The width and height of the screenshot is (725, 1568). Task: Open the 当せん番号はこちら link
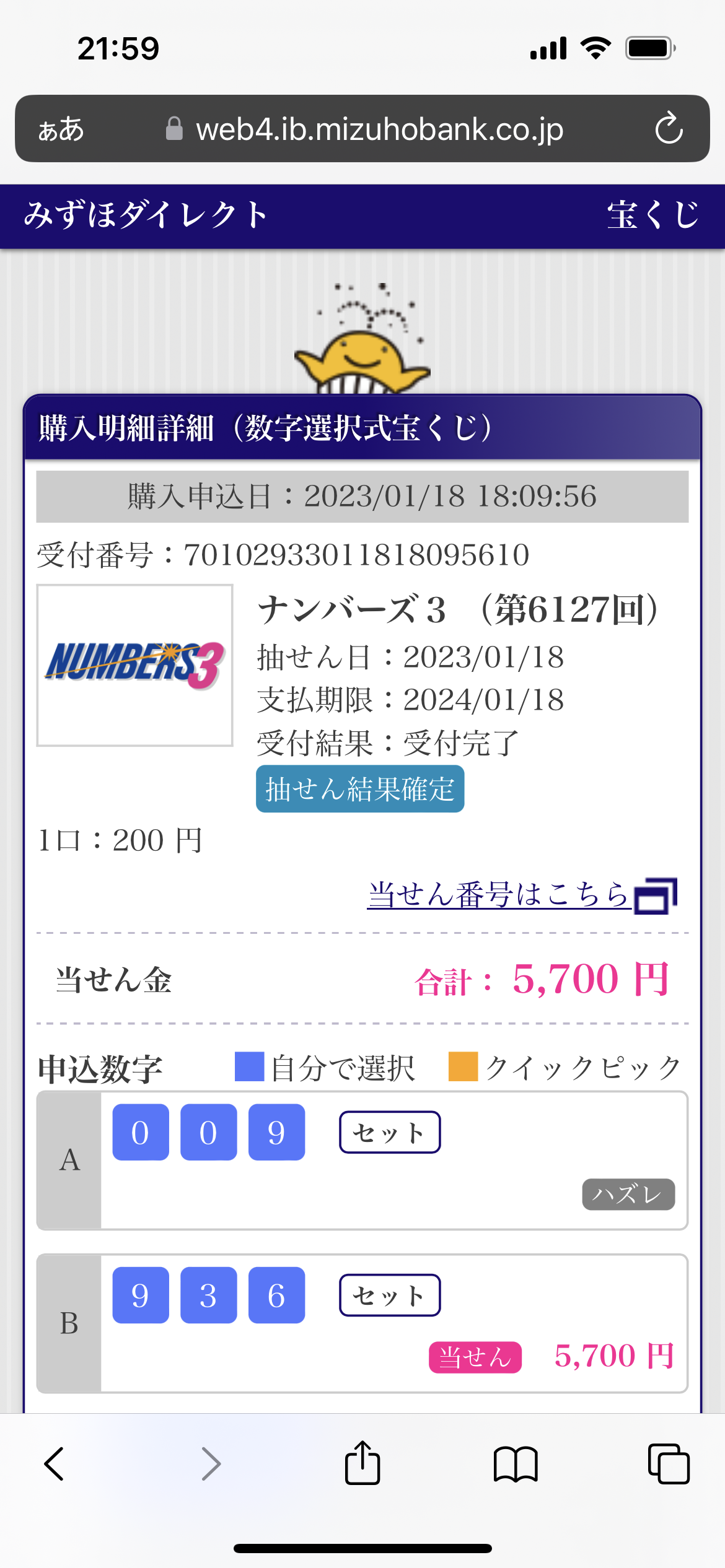[x=522, y=895]
